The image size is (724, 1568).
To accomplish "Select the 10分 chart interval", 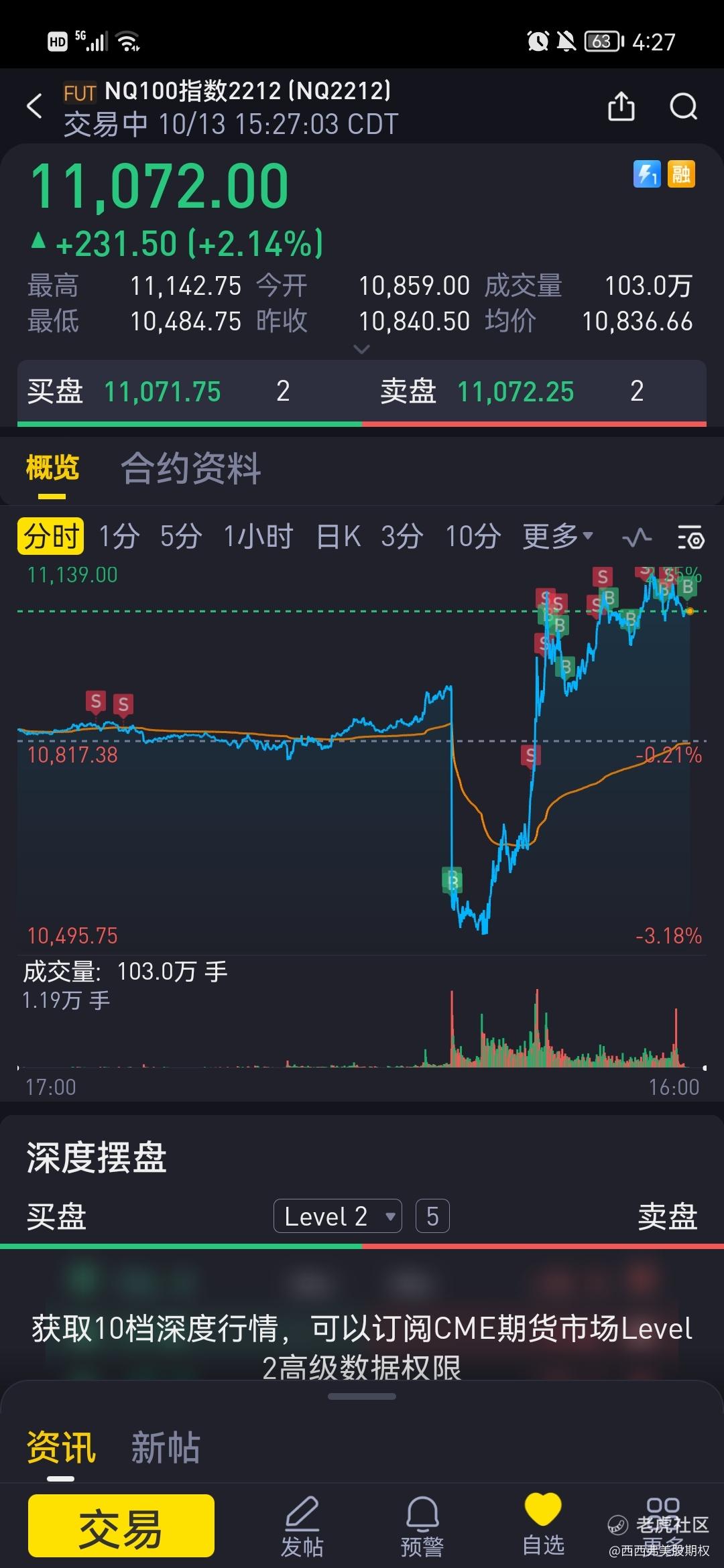I will click(x=473, y=537).
